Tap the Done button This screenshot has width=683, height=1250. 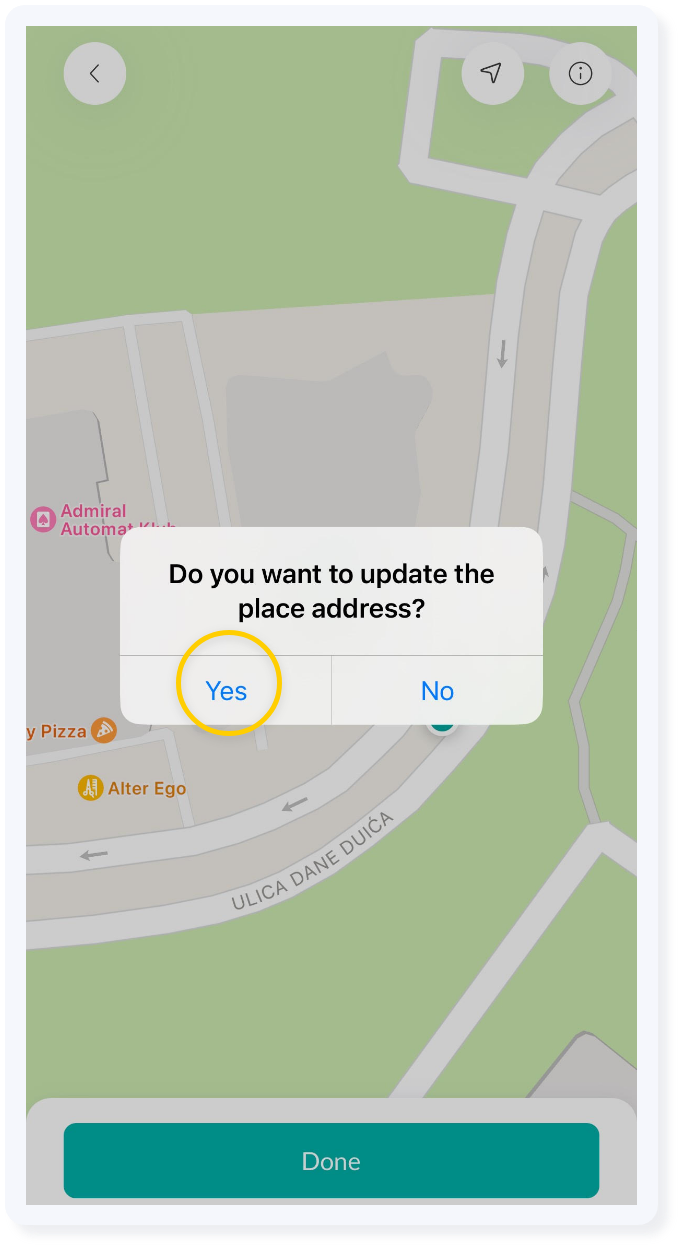[x=331, y=1161]
